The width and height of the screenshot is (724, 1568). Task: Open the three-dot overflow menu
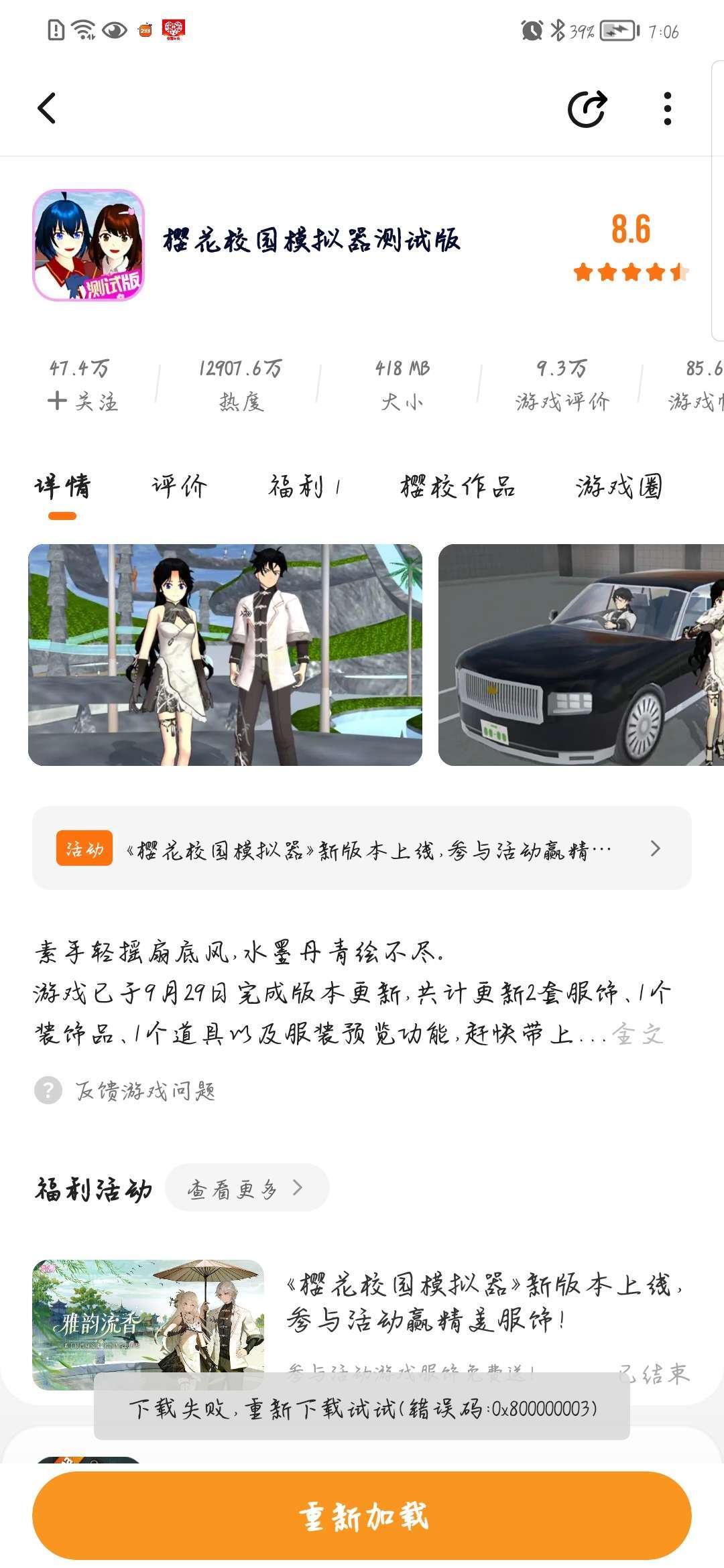[667, 109]
